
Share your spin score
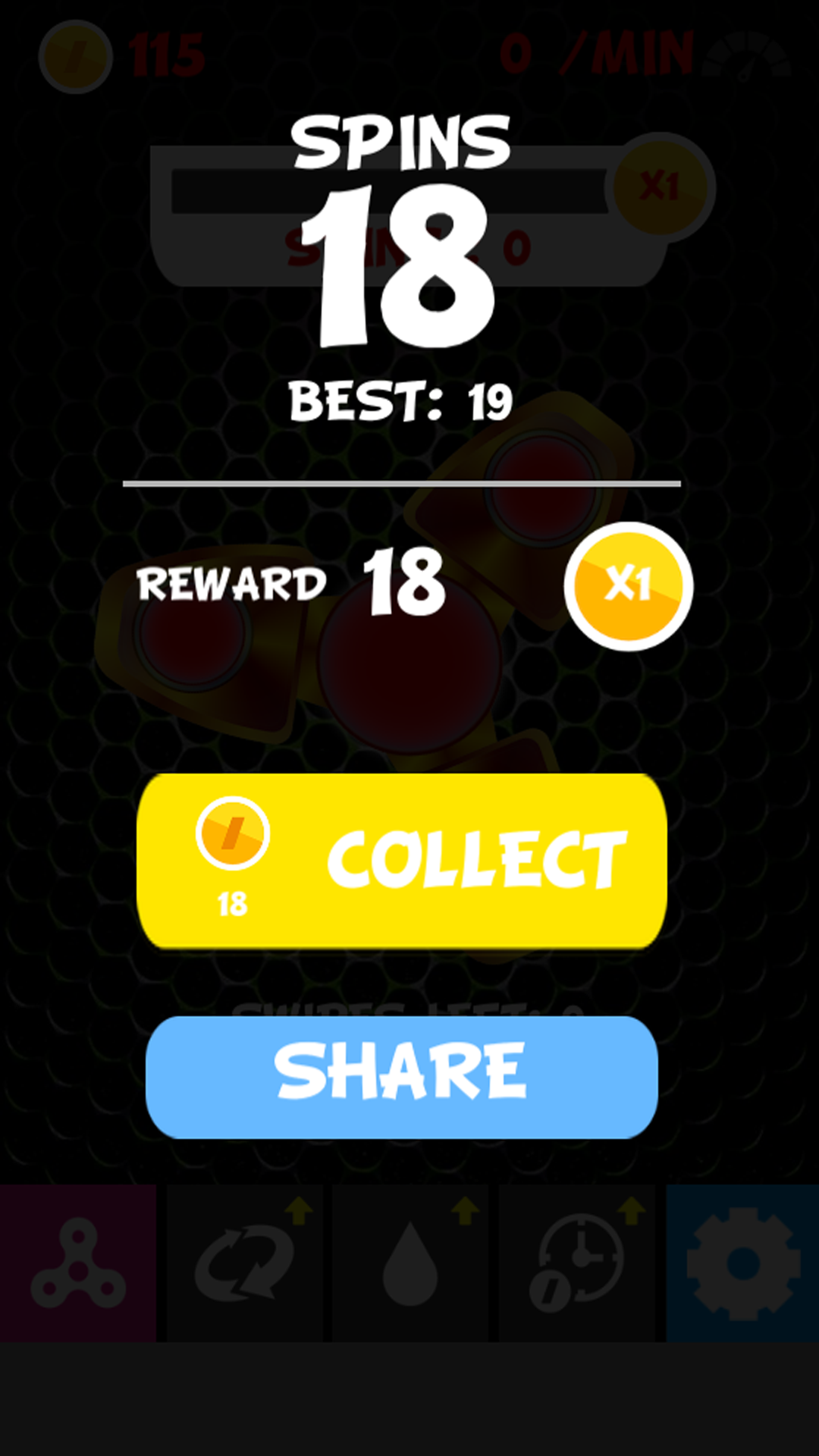(402, 1077)
